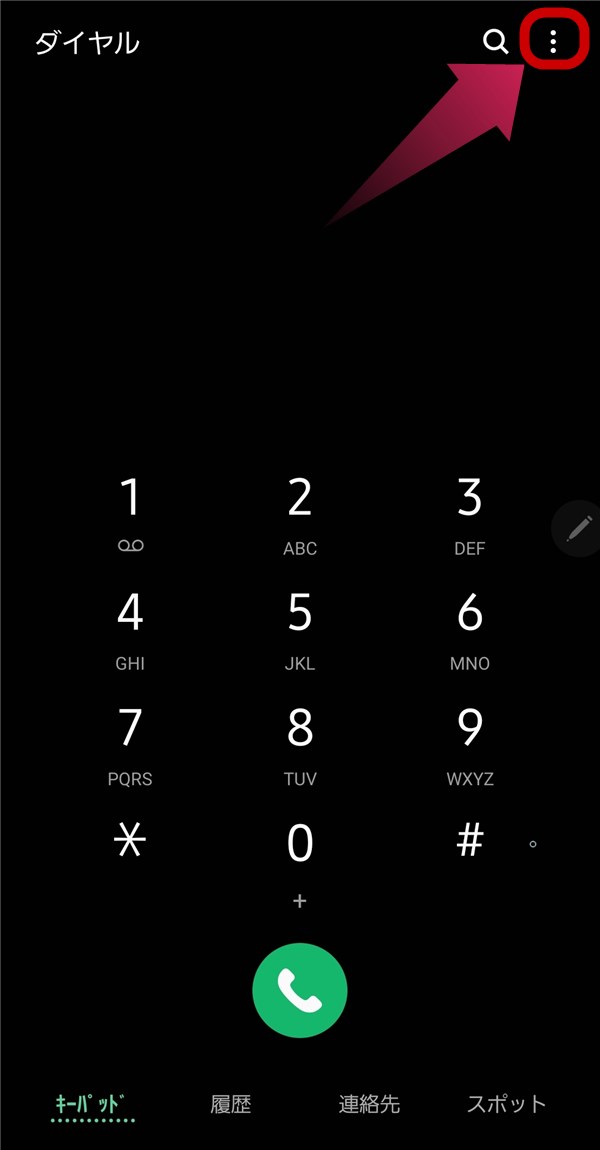Start a call with green phone button
The width and height of the screenshot is (600, 1150).
pyautogui.click(x=300, y=990)
